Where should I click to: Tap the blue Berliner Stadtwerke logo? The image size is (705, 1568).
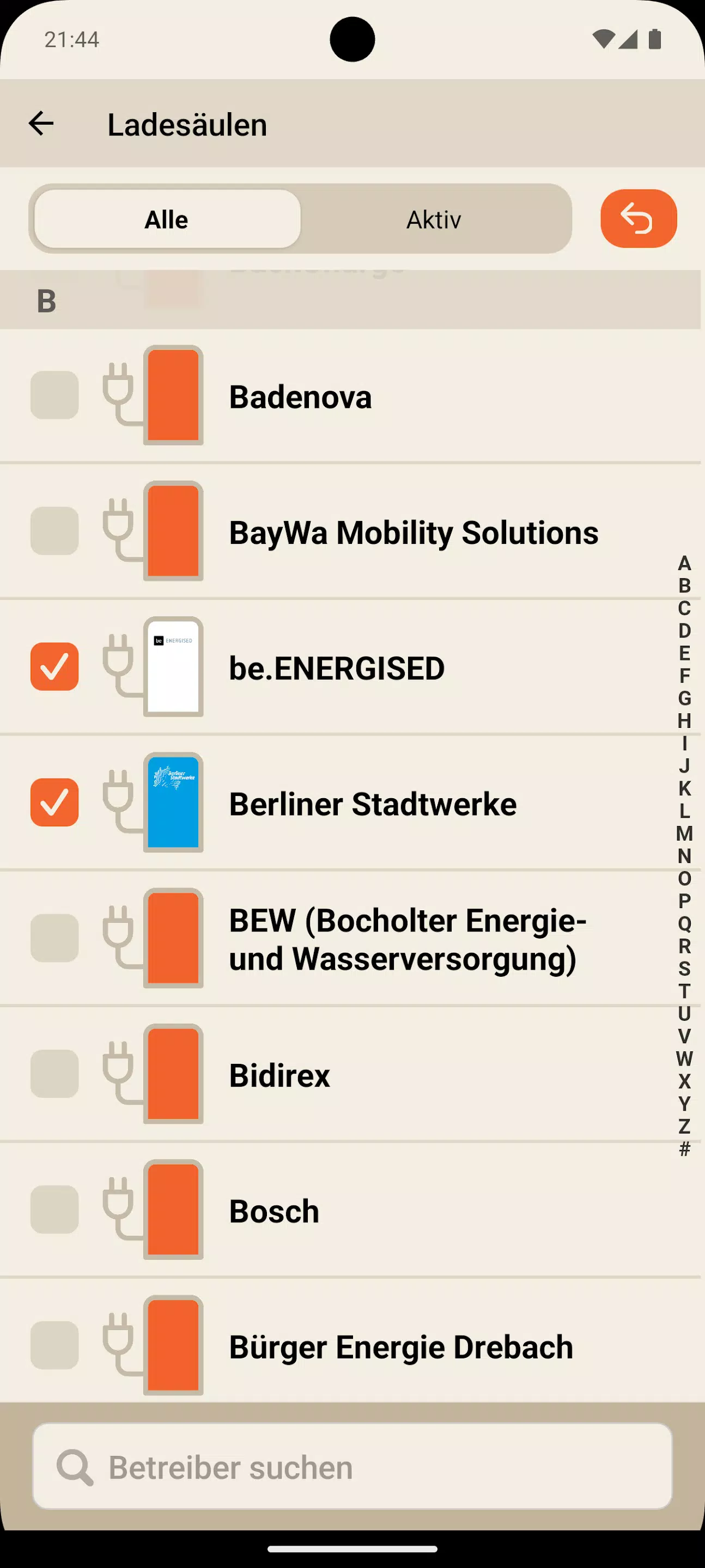(173, 803)
